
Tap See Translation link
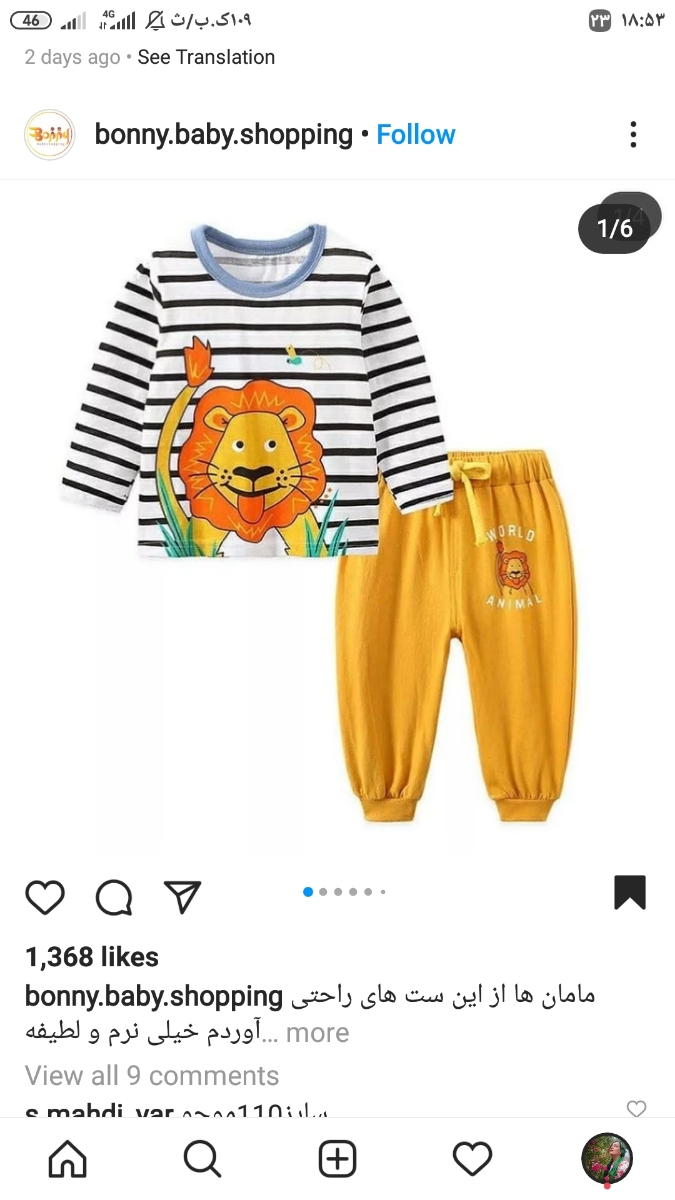[206, 57]
